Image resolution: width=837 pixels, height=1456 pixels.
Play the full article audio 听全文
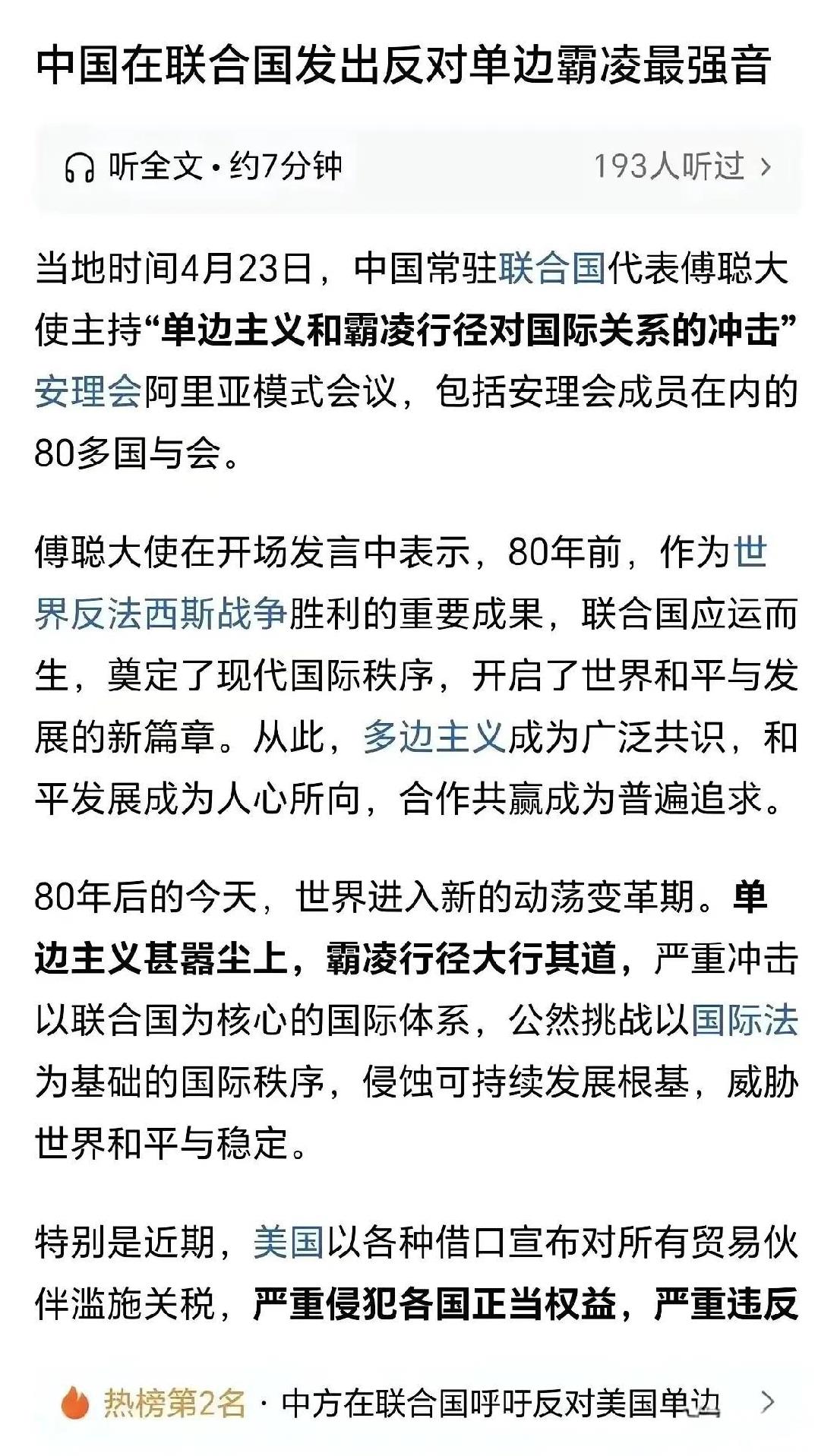pyautogui.click(x=205, y=166)
